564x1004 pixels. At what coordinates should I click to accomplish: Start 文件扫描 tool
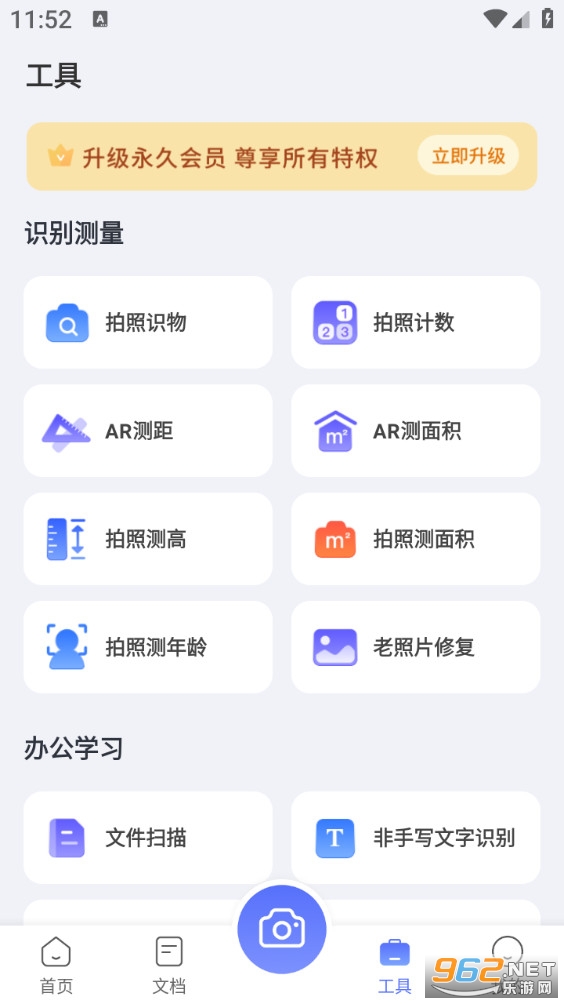coord(148,838)
